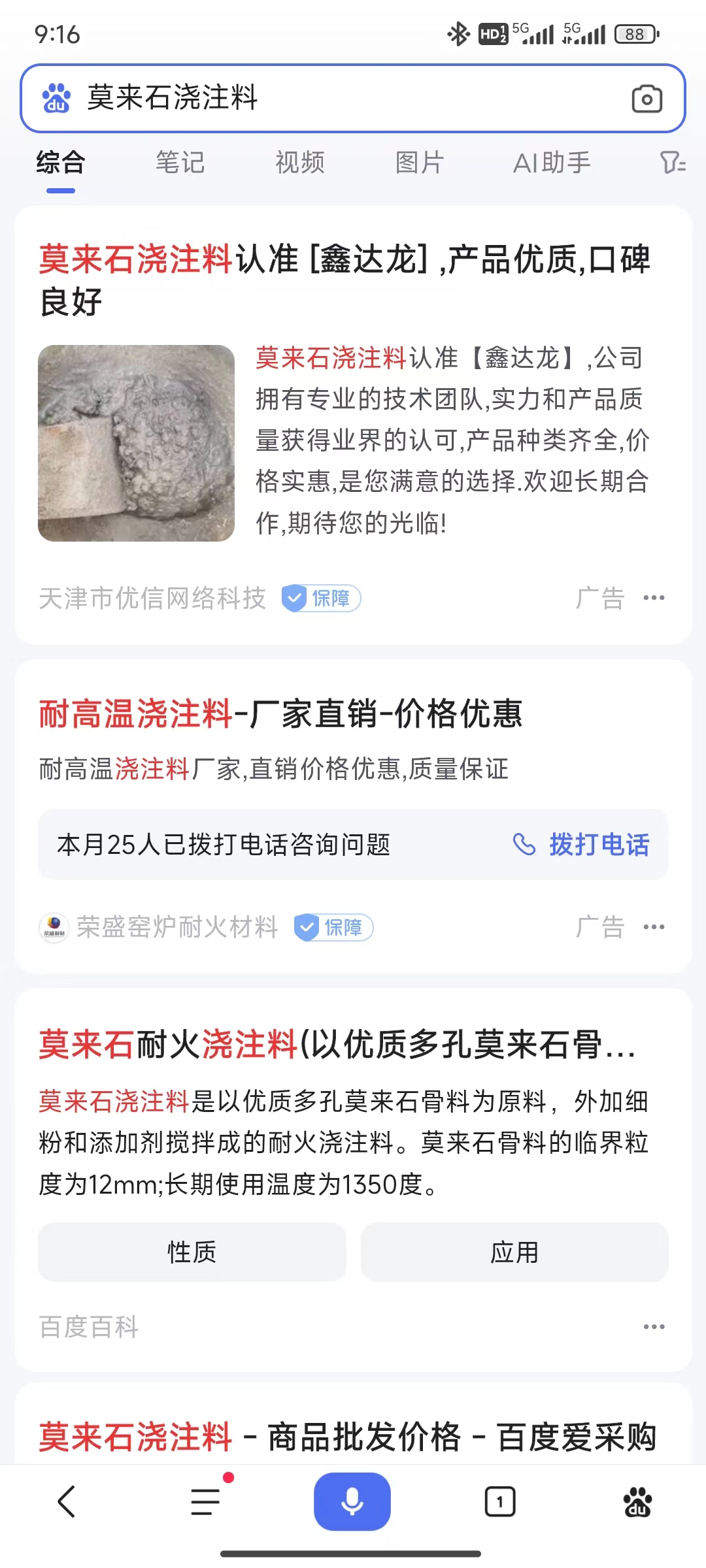Tap the 拨打电话 call button

click(582, 845)
